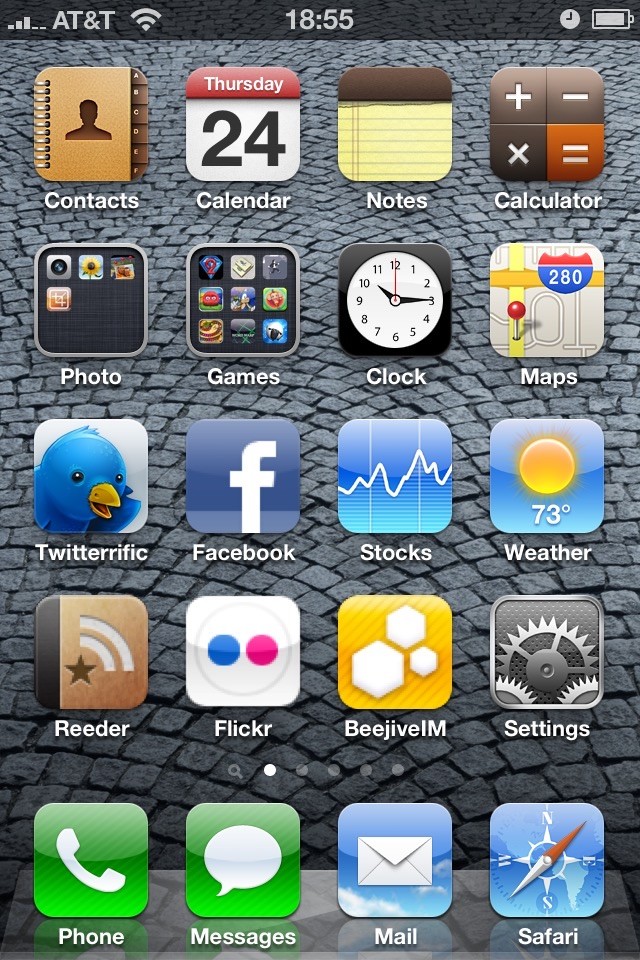Start the Calculator app
Viewport: 640px width, 960px height.
point(547,124)
